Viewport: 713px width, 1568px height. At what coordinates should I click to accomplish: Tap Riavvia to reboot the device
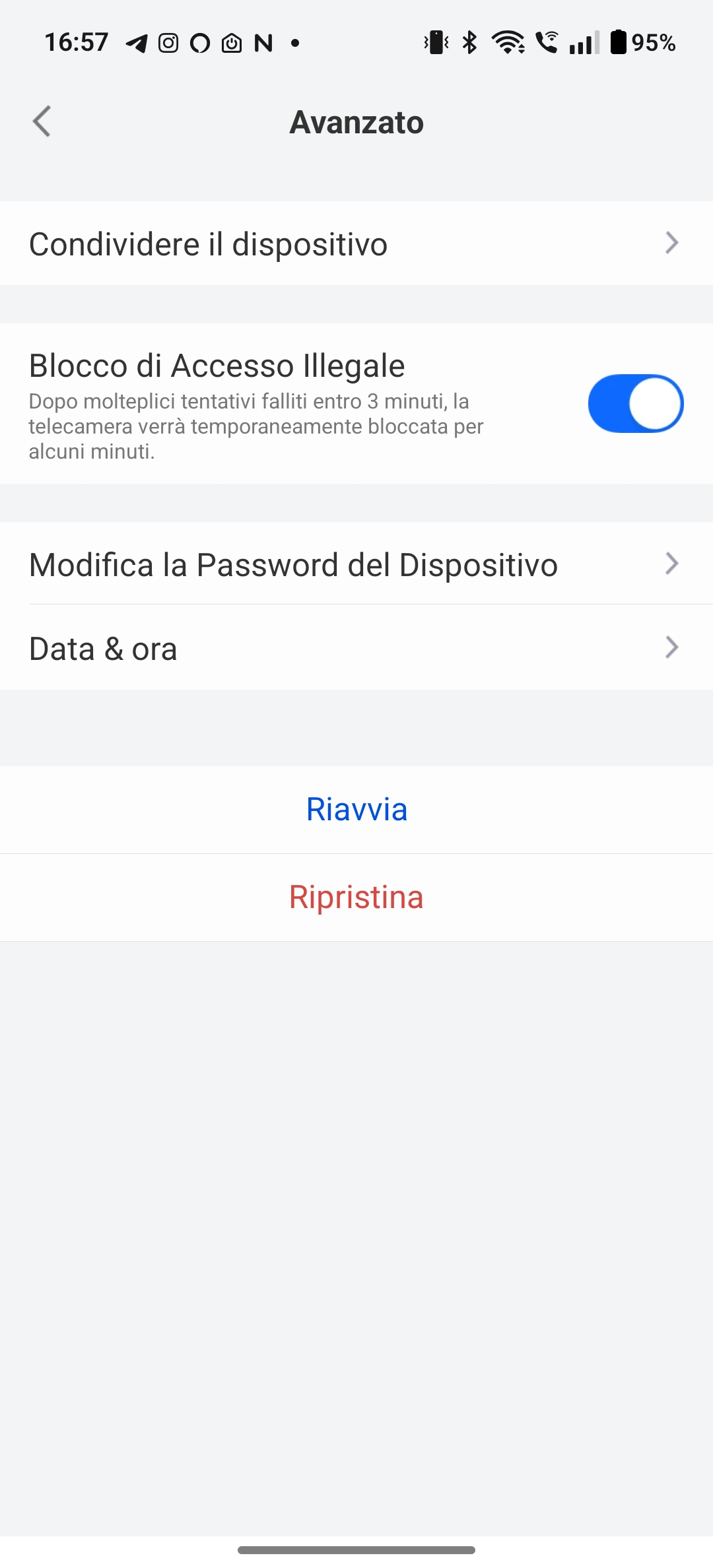[356, 810]
